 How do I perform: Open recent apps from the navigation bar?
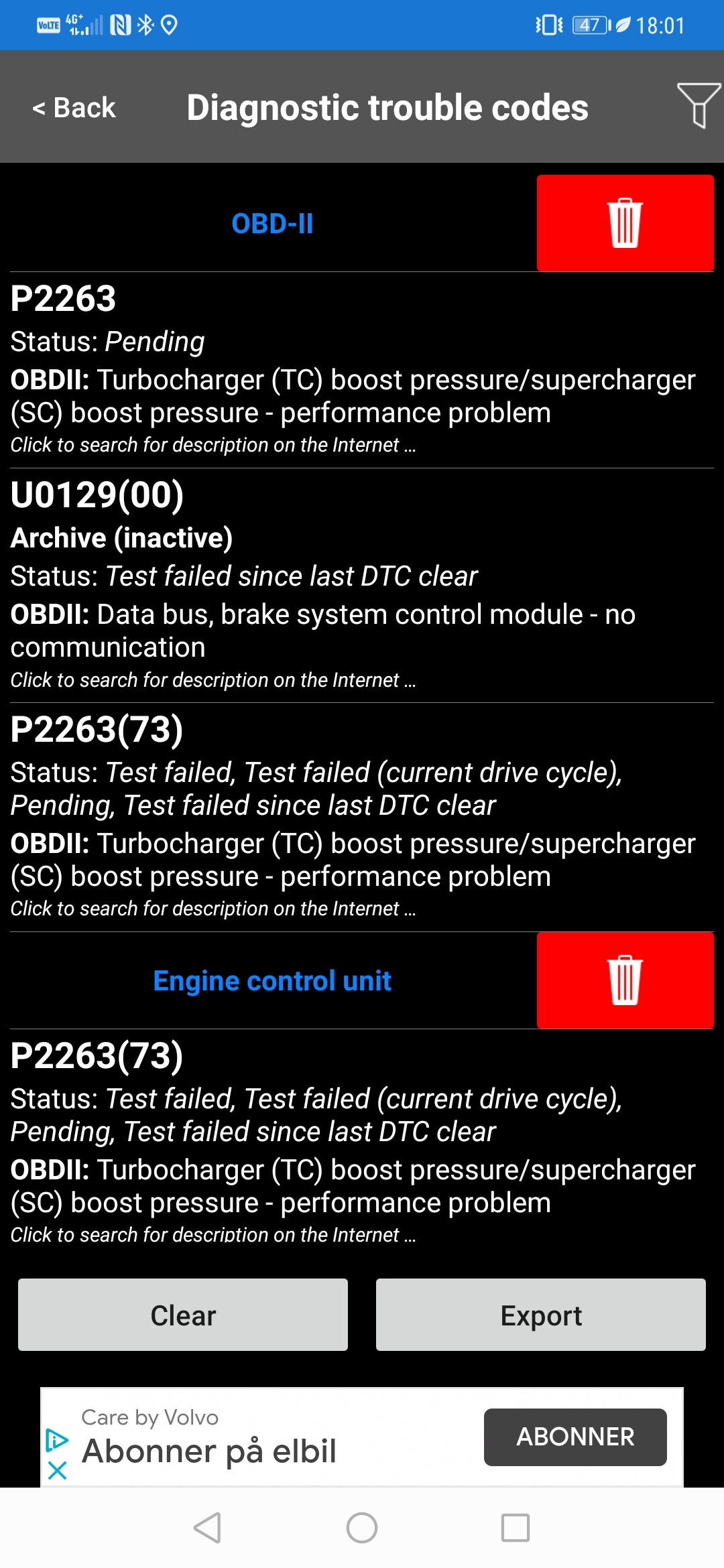point(515,1528)
